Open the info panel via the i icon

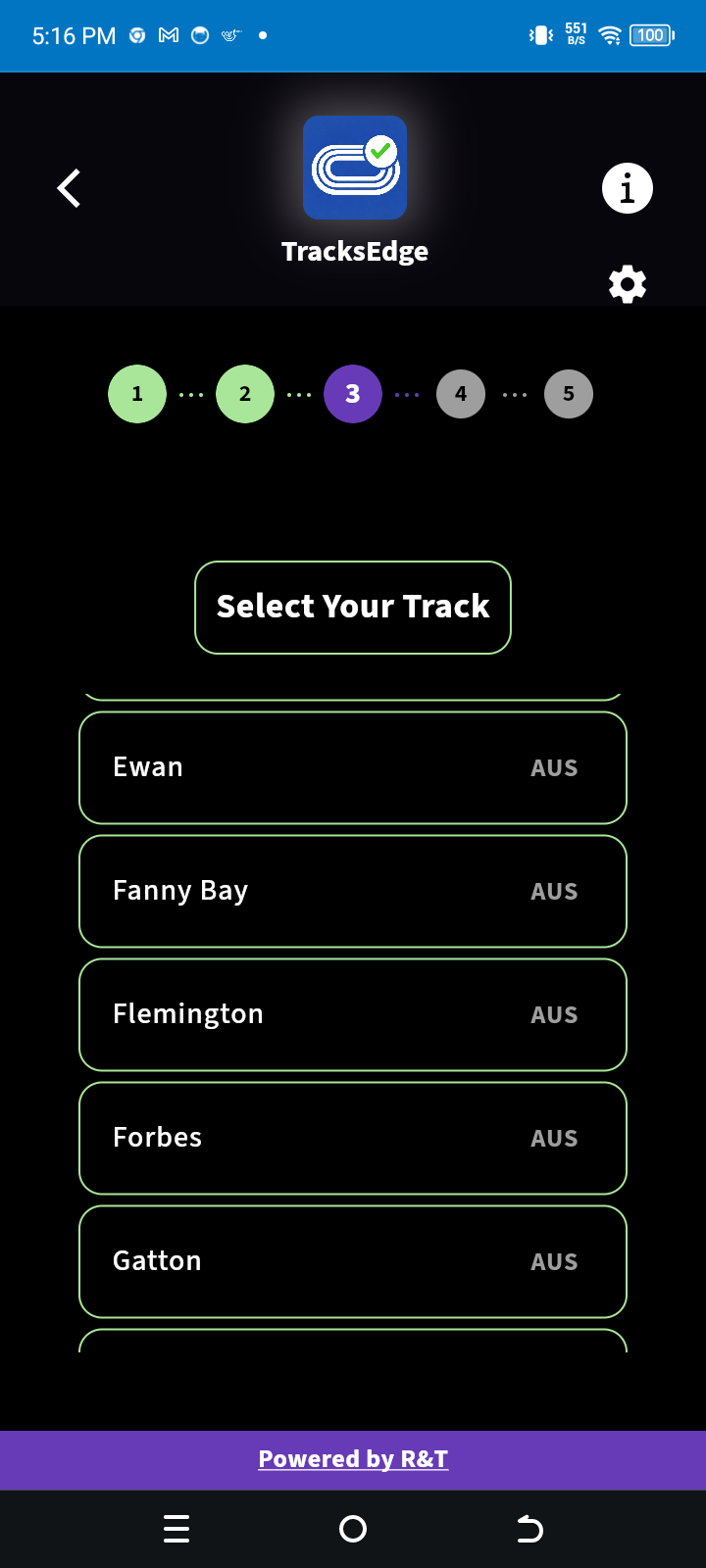coord(627,188)
